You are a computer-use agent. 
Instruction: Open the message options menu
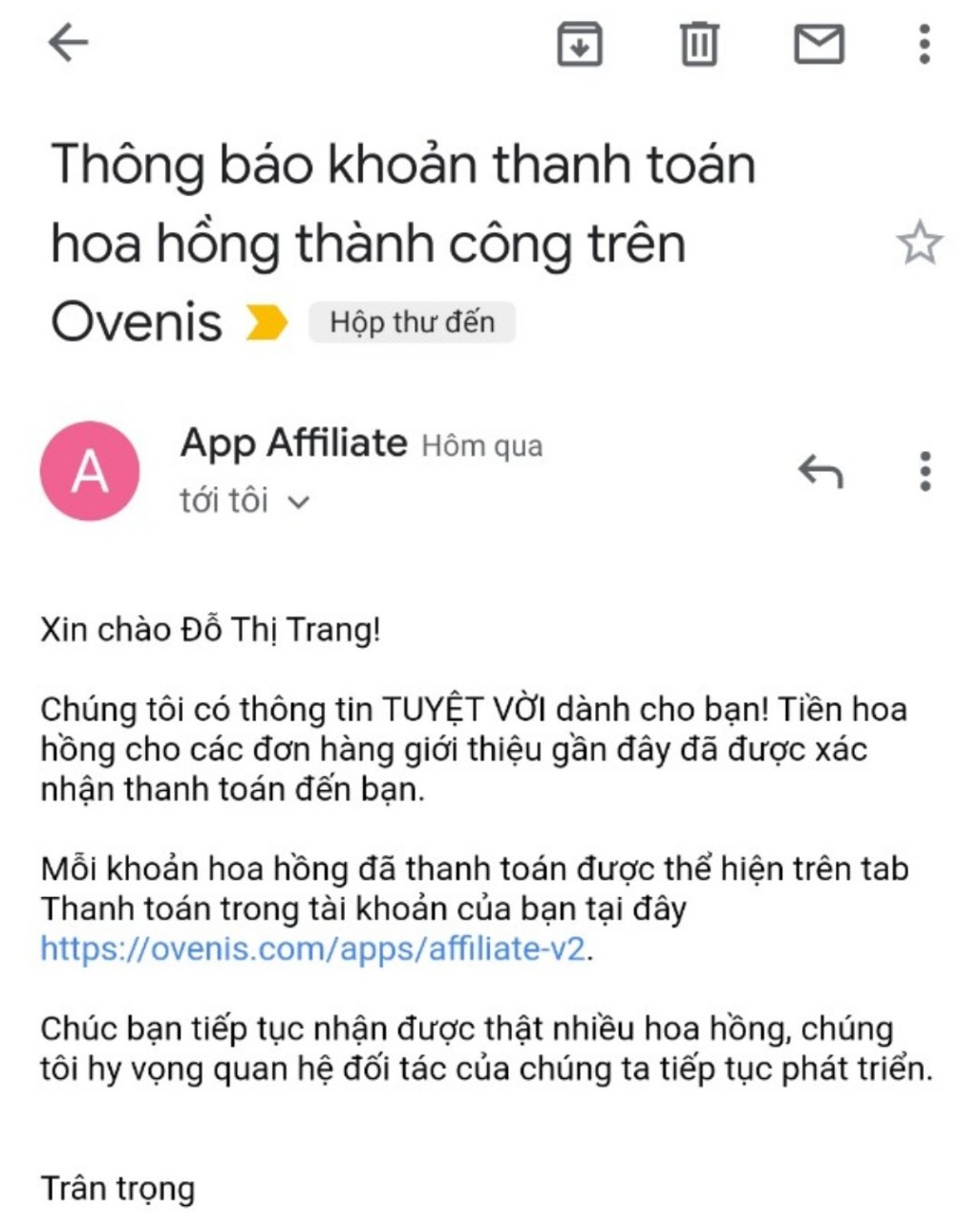(924, 471)
